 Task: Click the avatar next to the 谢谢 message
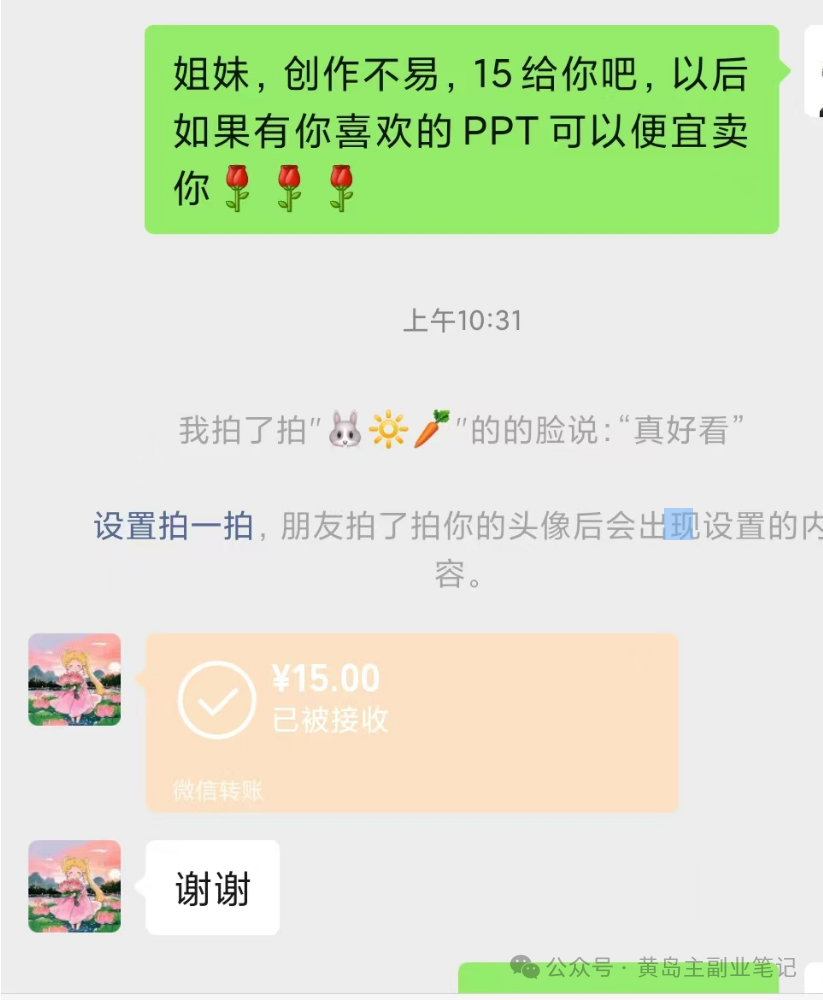coord(73,887)
